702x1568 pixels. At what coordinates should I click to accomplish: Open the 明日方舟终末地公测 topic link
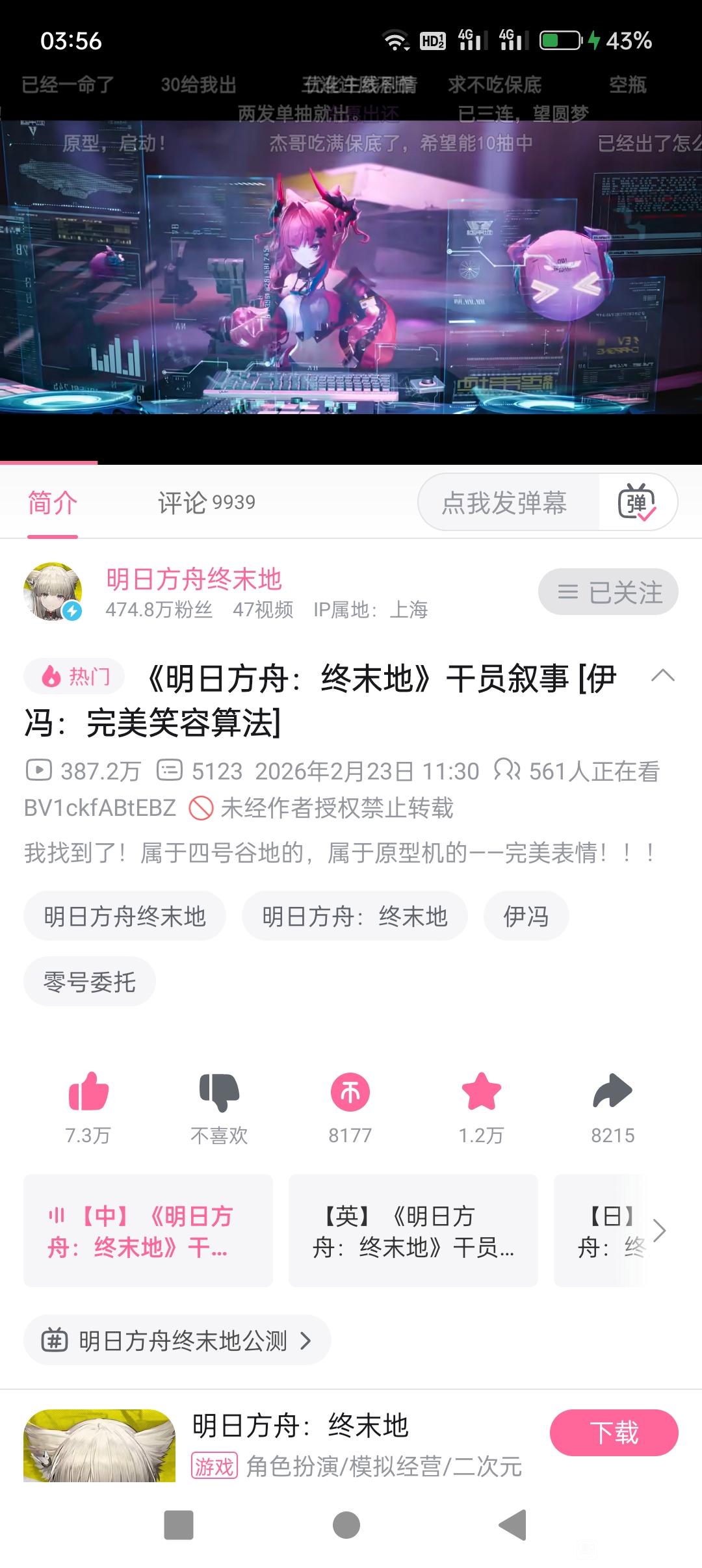point(177,1340)
